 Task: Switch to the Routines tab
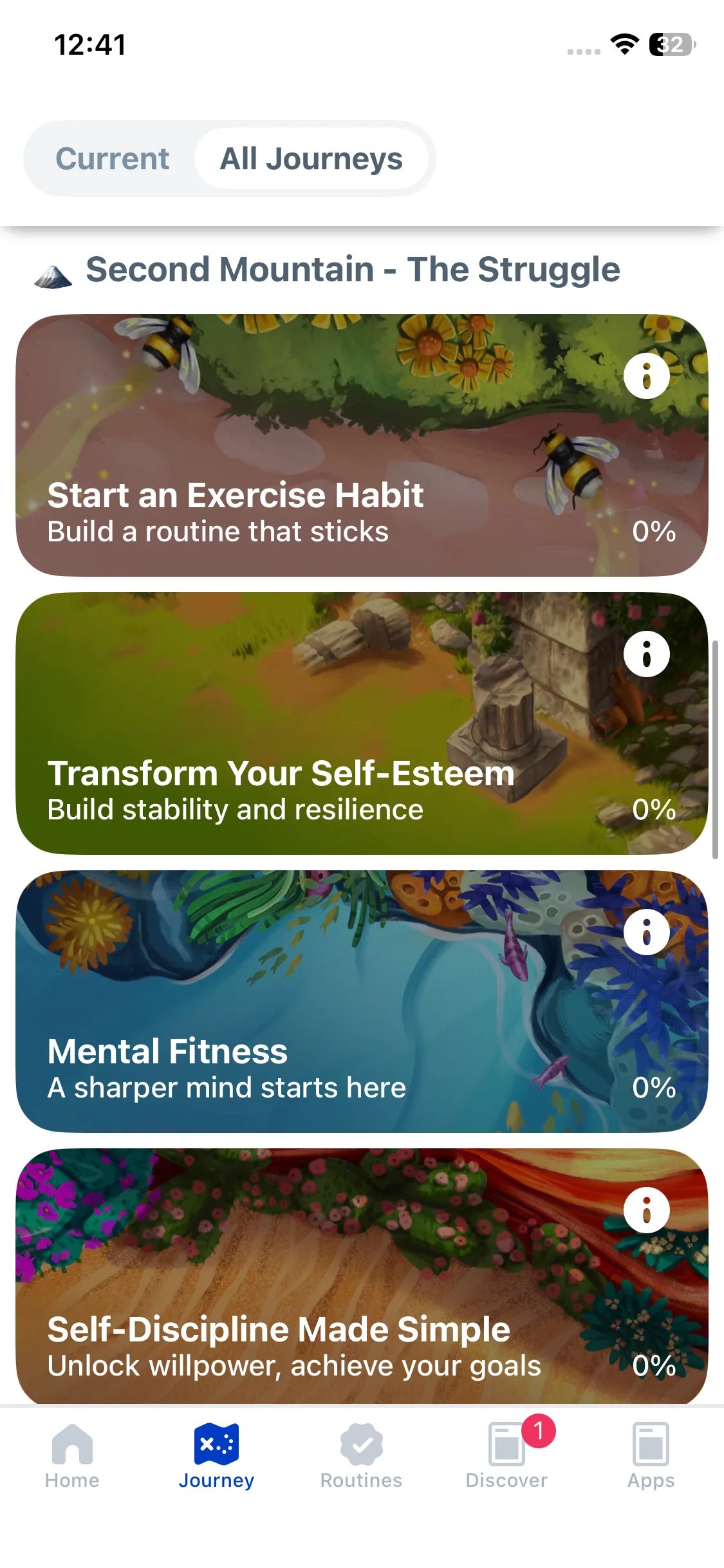[361, 1456]
